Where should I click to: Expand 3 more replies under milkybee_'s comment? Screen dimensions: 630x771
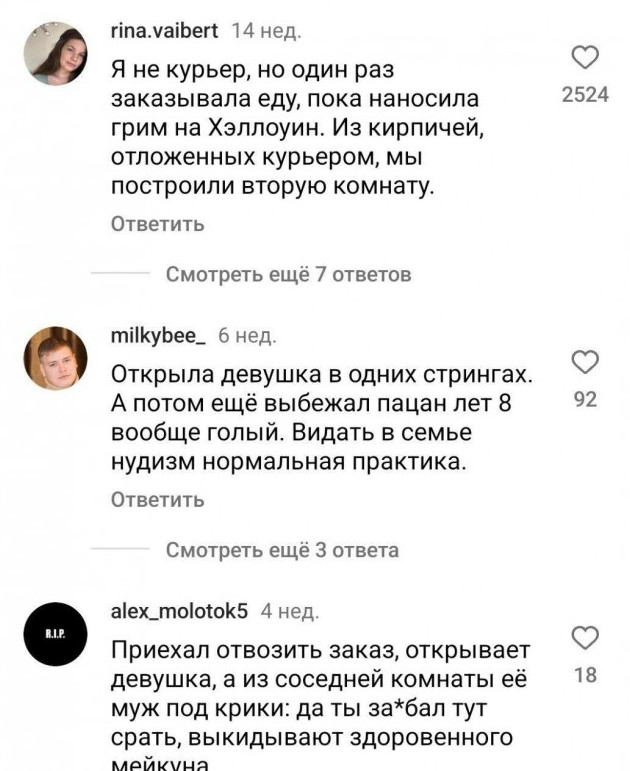[281, 549]
